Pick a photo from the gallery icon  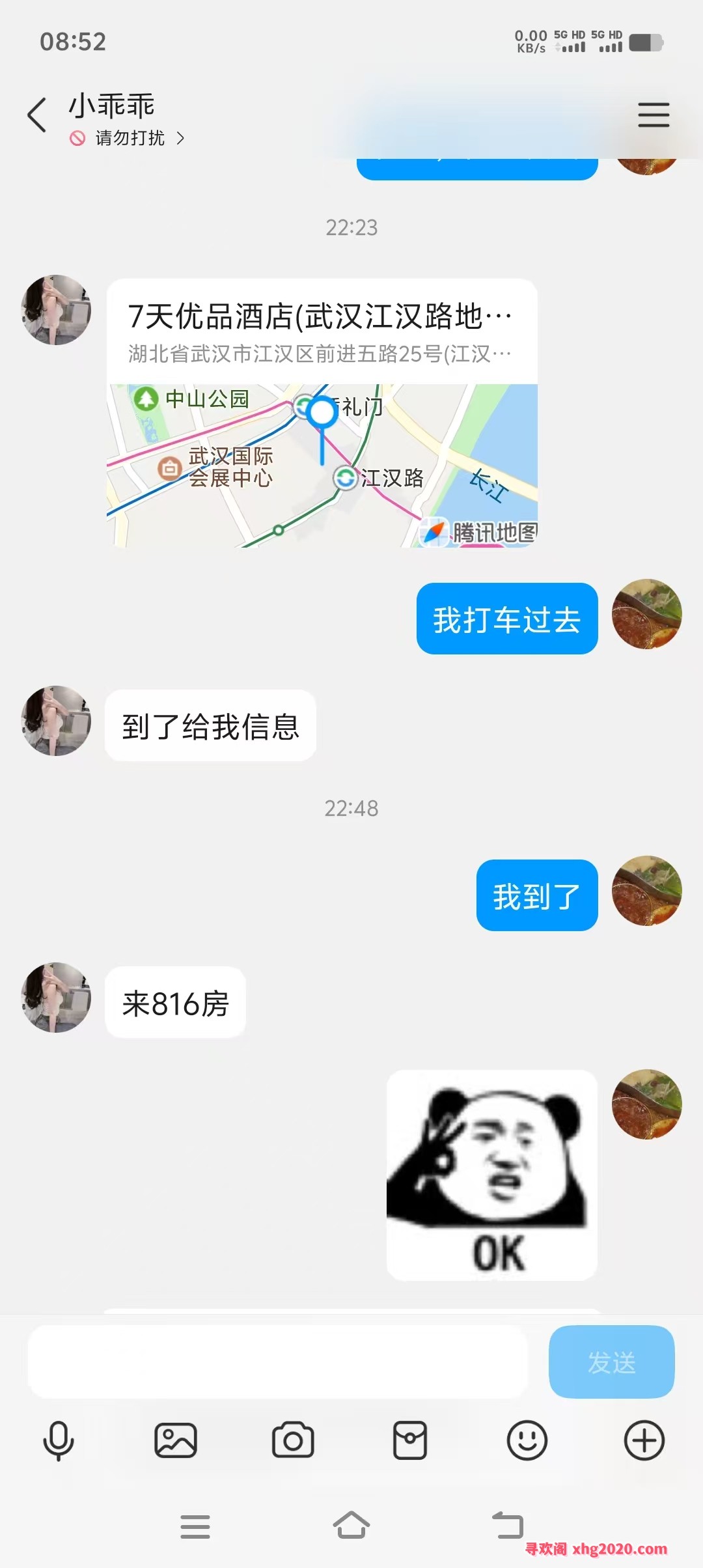click(176, 1440)
